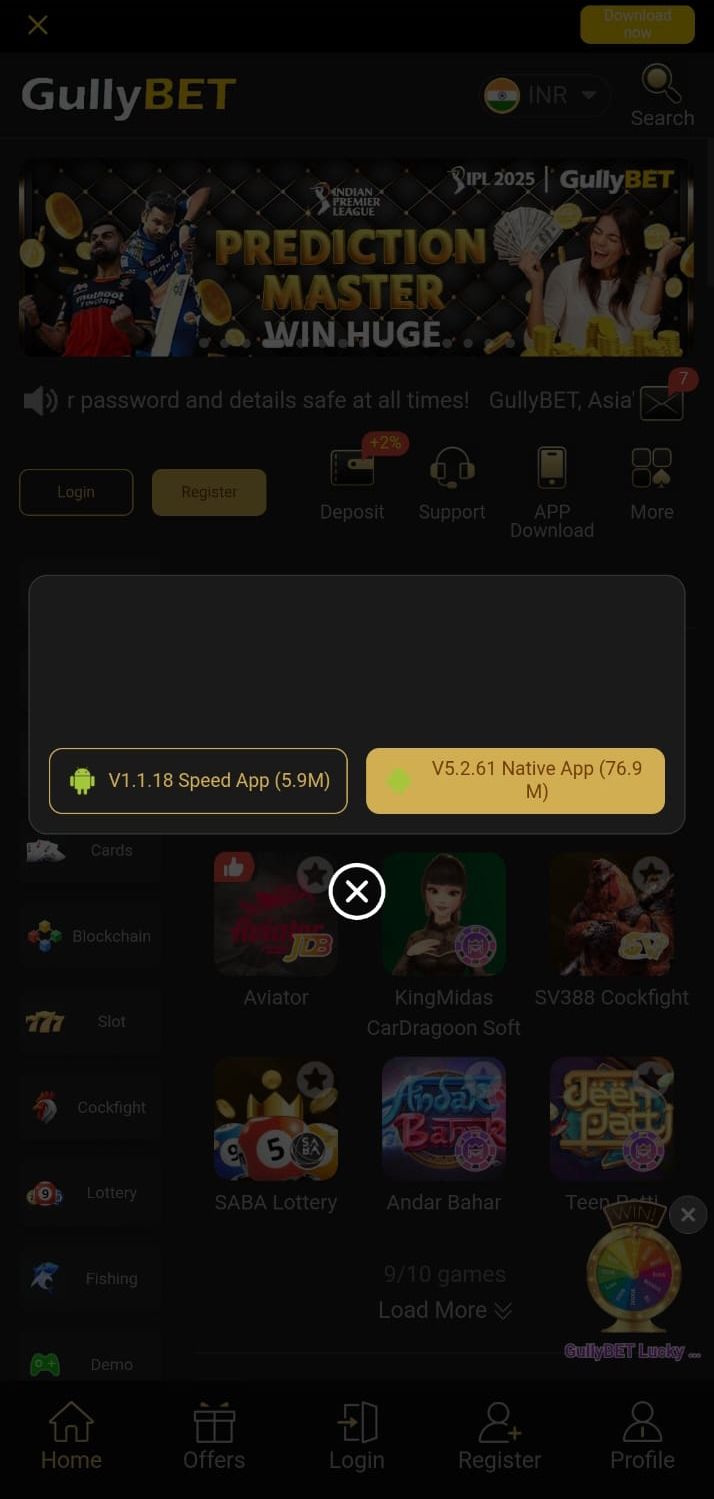This screenshot has height=1499, width=714.
Task: Tap the Download now button
Action: pos(637,25)
